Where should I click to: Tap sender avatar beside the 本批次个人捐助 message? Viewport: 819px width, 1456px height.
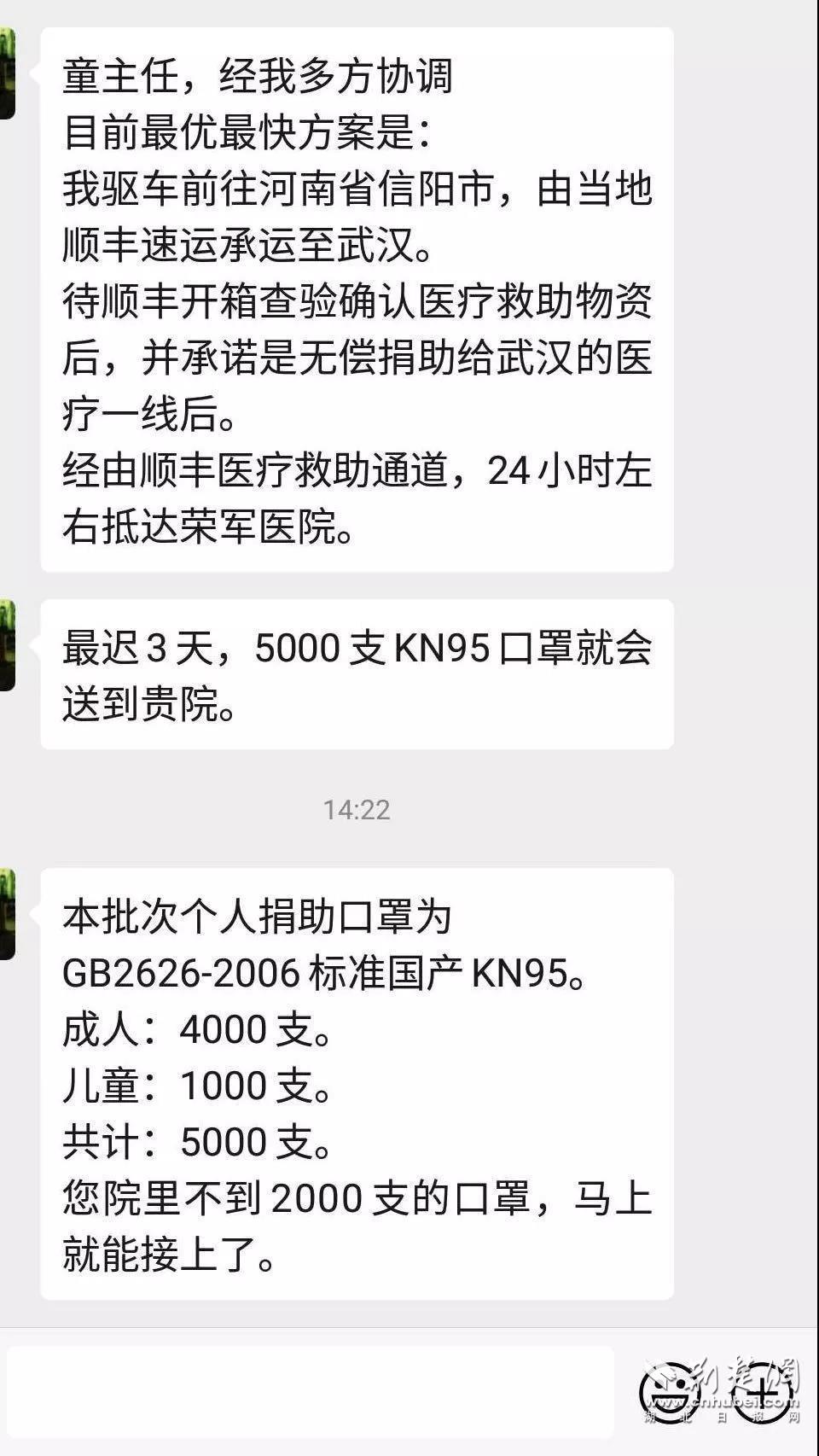(x=7, y=914)
